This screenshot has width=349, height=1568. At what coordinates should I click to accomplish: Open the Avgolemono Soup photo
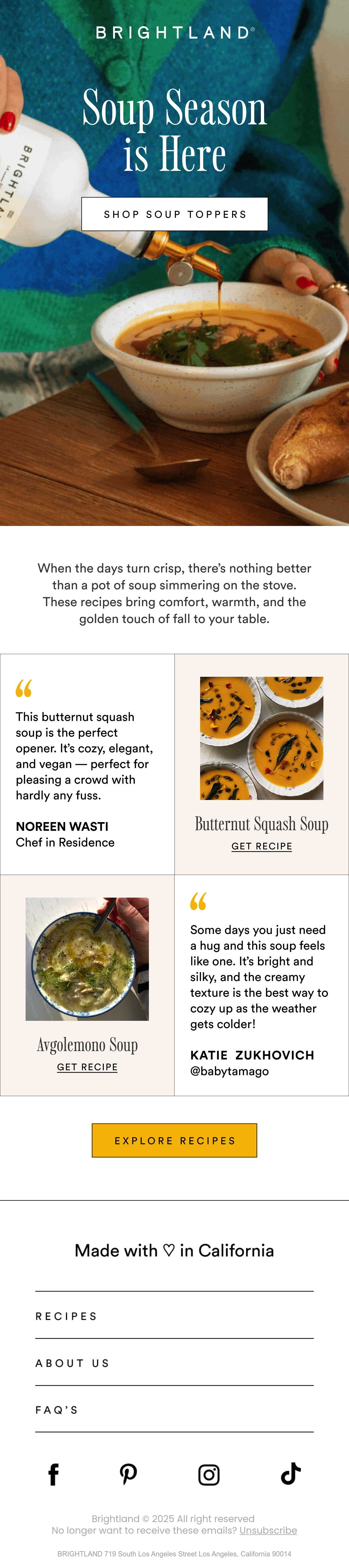(87, 959)
